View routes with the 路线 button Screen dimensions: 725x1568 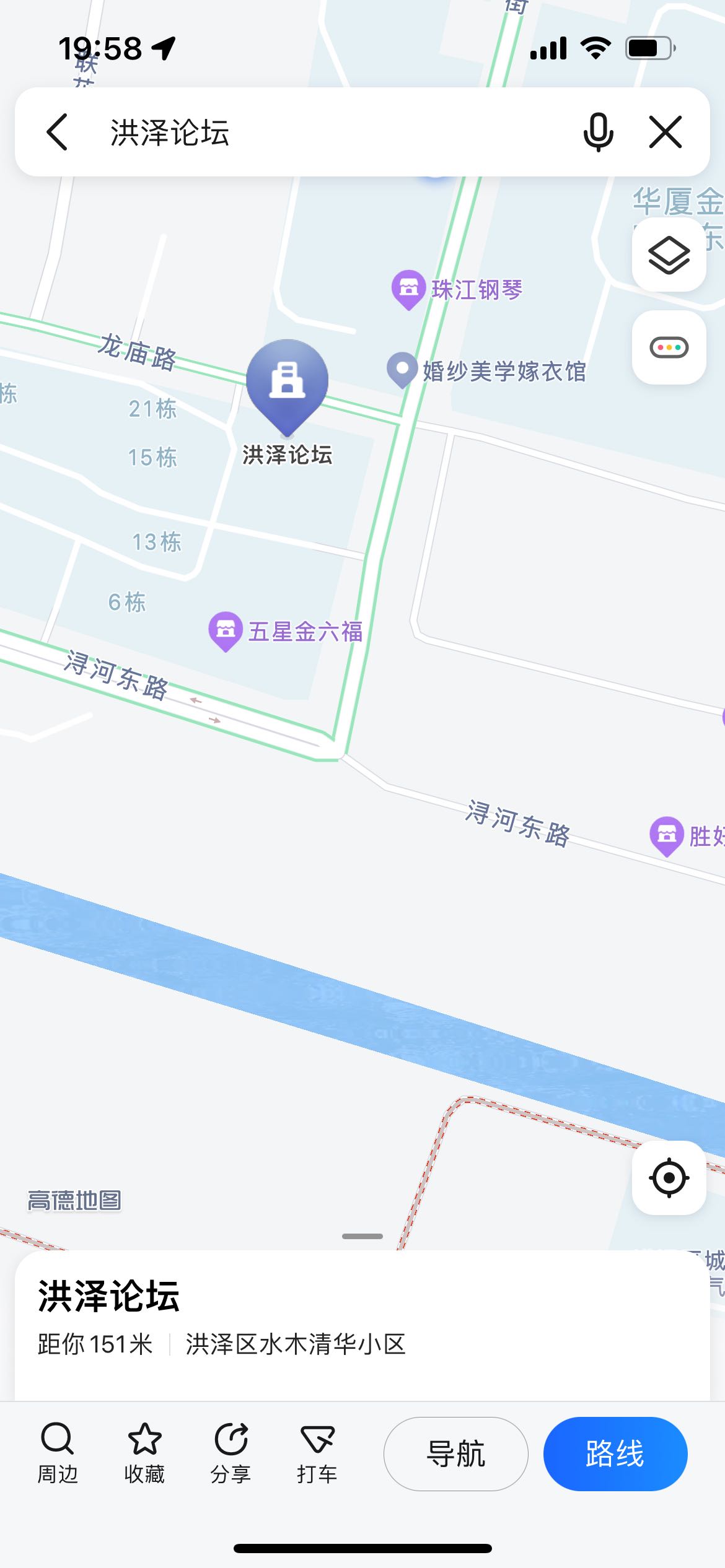coord(615,1453)
